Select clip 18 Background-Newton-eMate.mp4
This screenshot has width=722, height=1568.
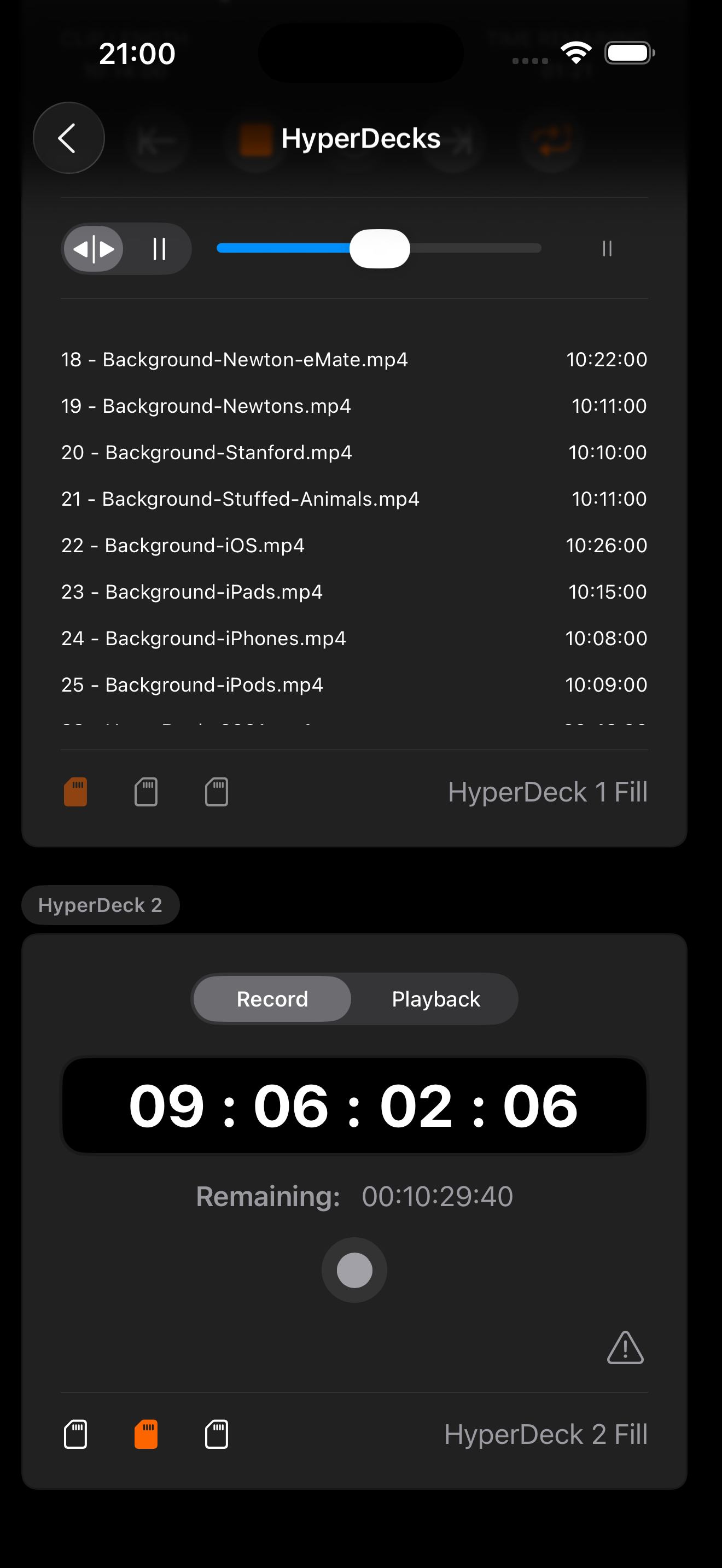point(234,360)
